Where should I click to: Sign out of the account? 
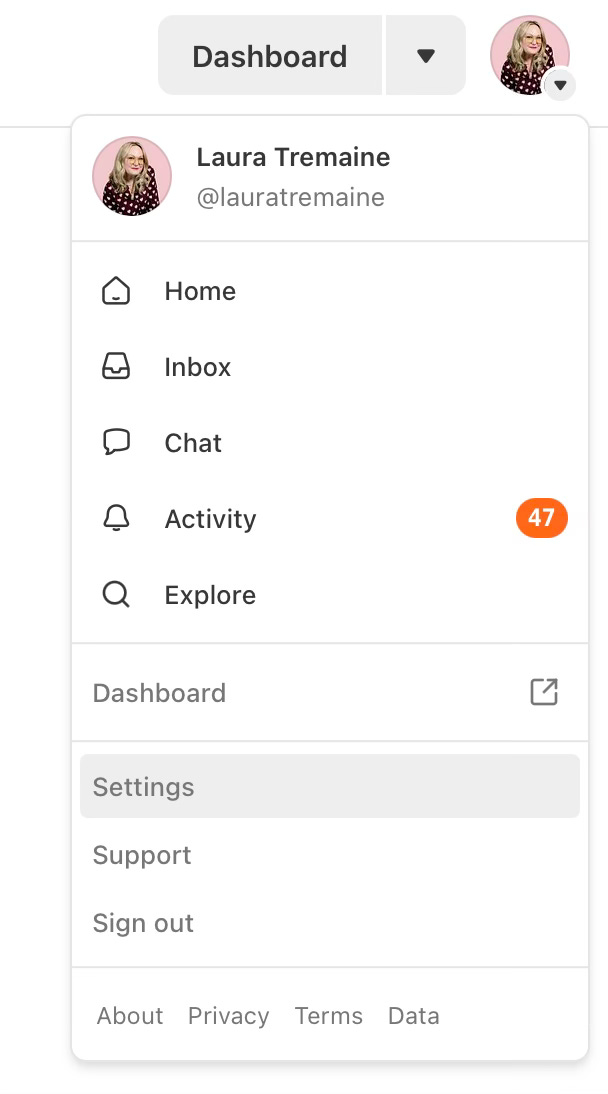click(x=143, y=924)
